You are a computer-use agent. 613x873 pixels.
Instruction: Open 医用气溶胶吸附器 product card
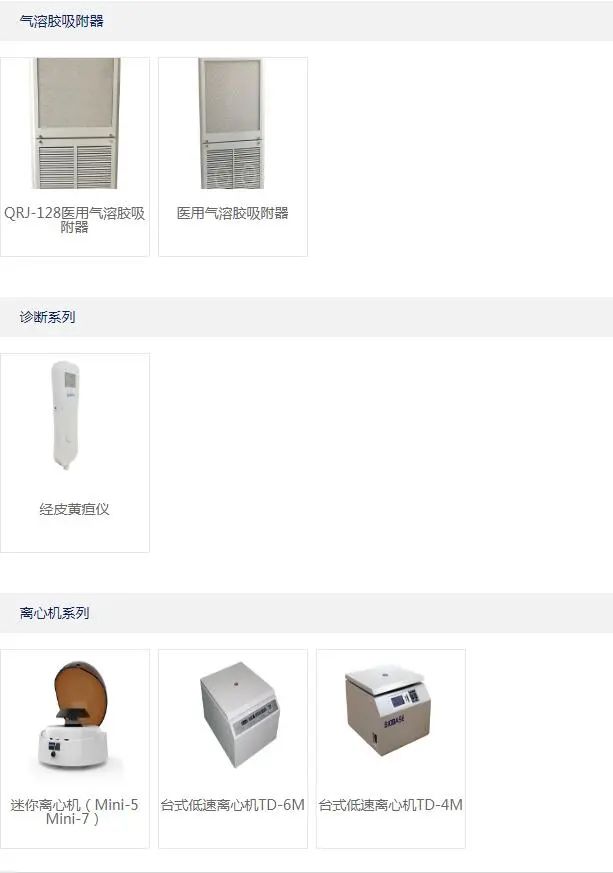click(x=233, y=156)
